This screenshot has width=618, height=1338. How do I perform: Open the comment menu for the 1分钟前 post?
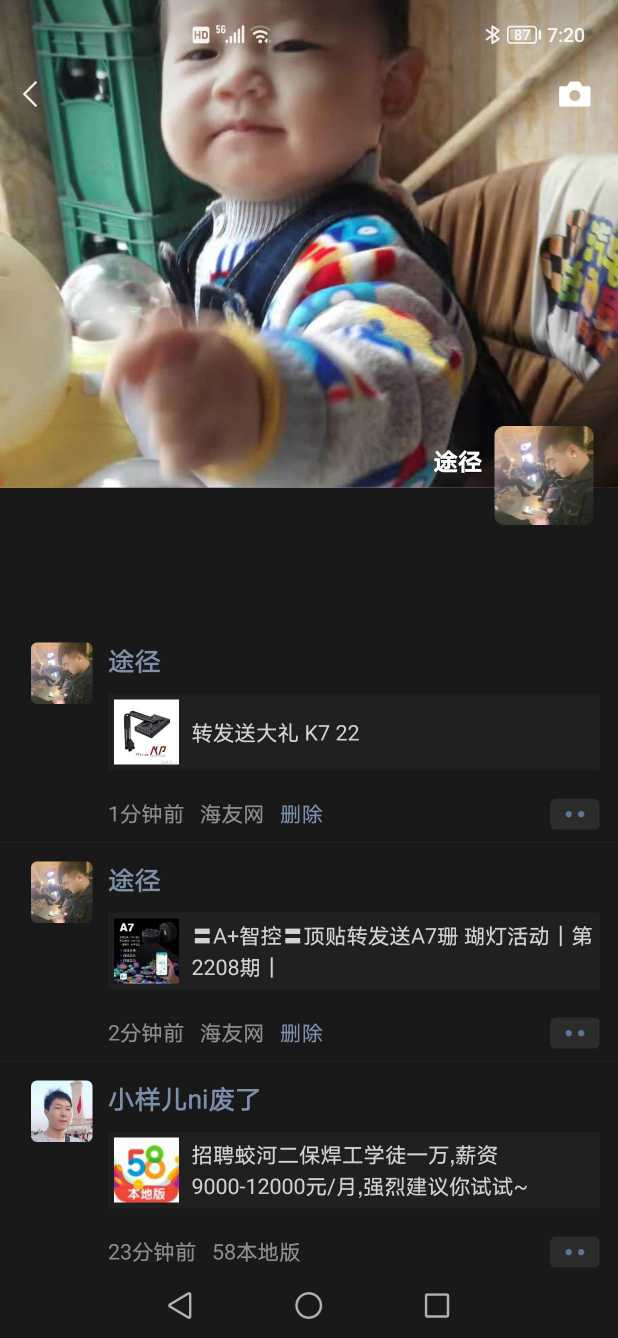point(574,814)
